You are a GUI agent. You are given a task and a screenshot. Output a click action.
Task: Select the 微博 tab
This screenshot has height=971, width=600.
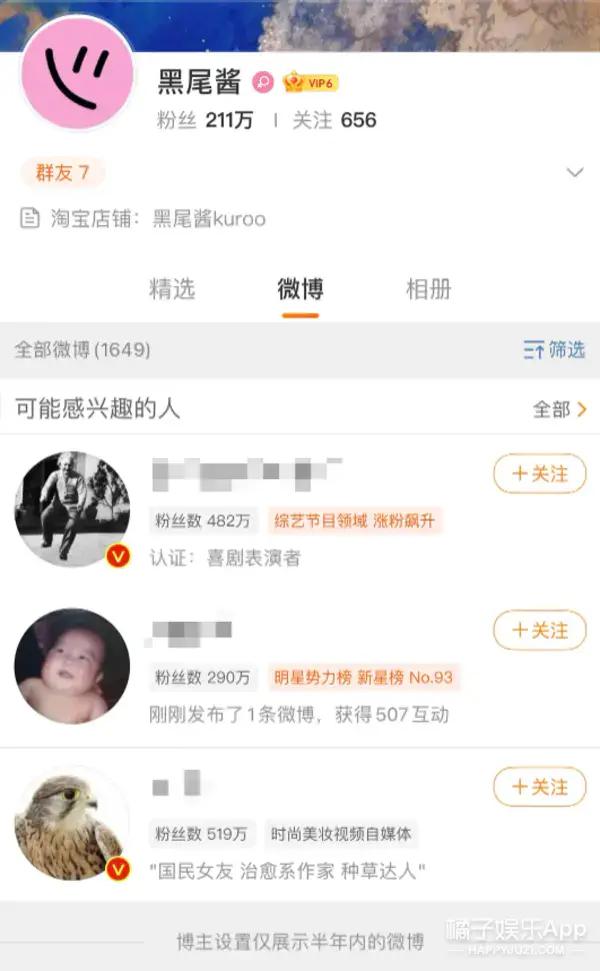(x=300, y=289)
